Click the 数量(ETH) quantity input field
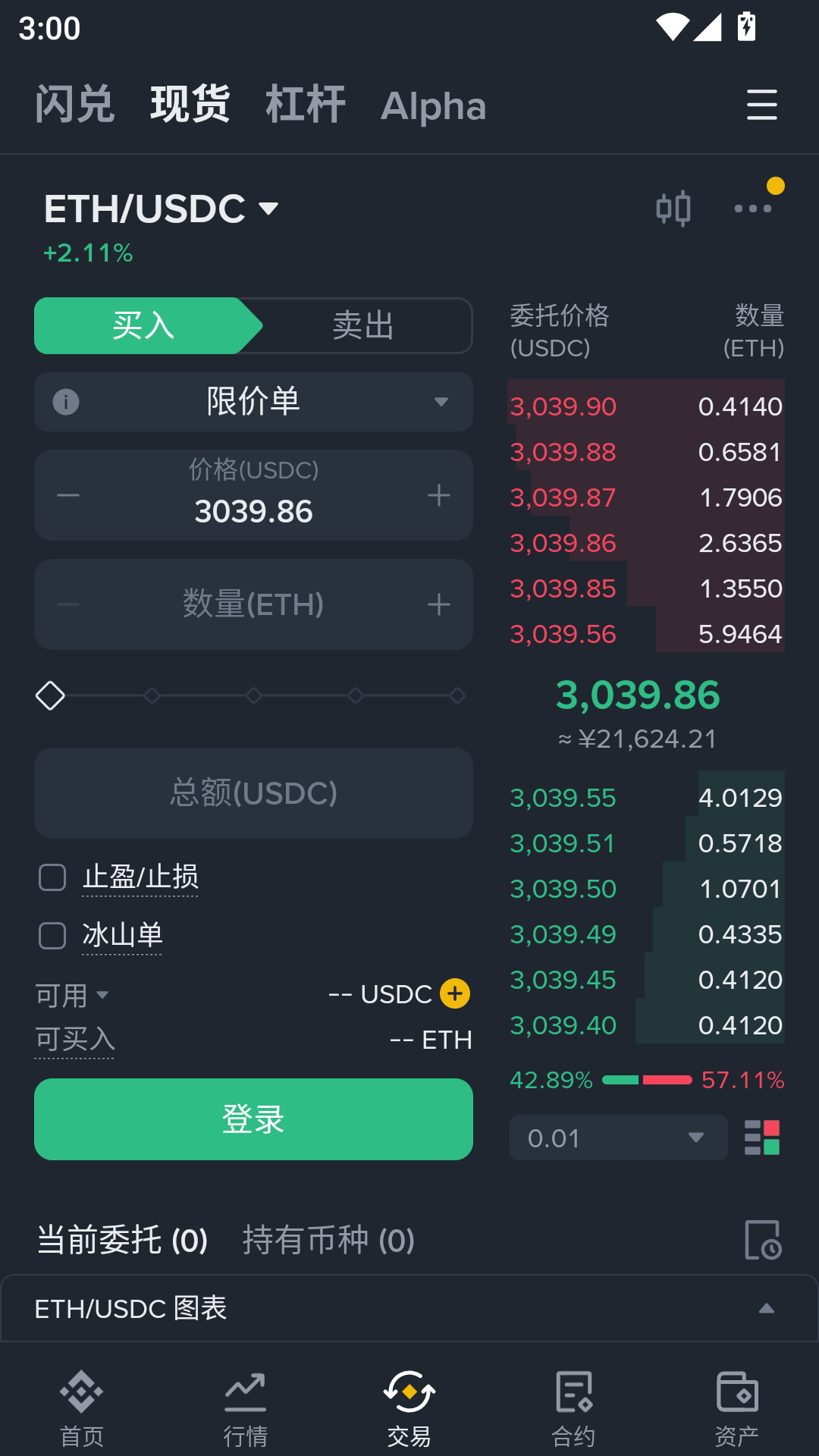The height and width of the screenshot is (1456, 819). (253, 604)
